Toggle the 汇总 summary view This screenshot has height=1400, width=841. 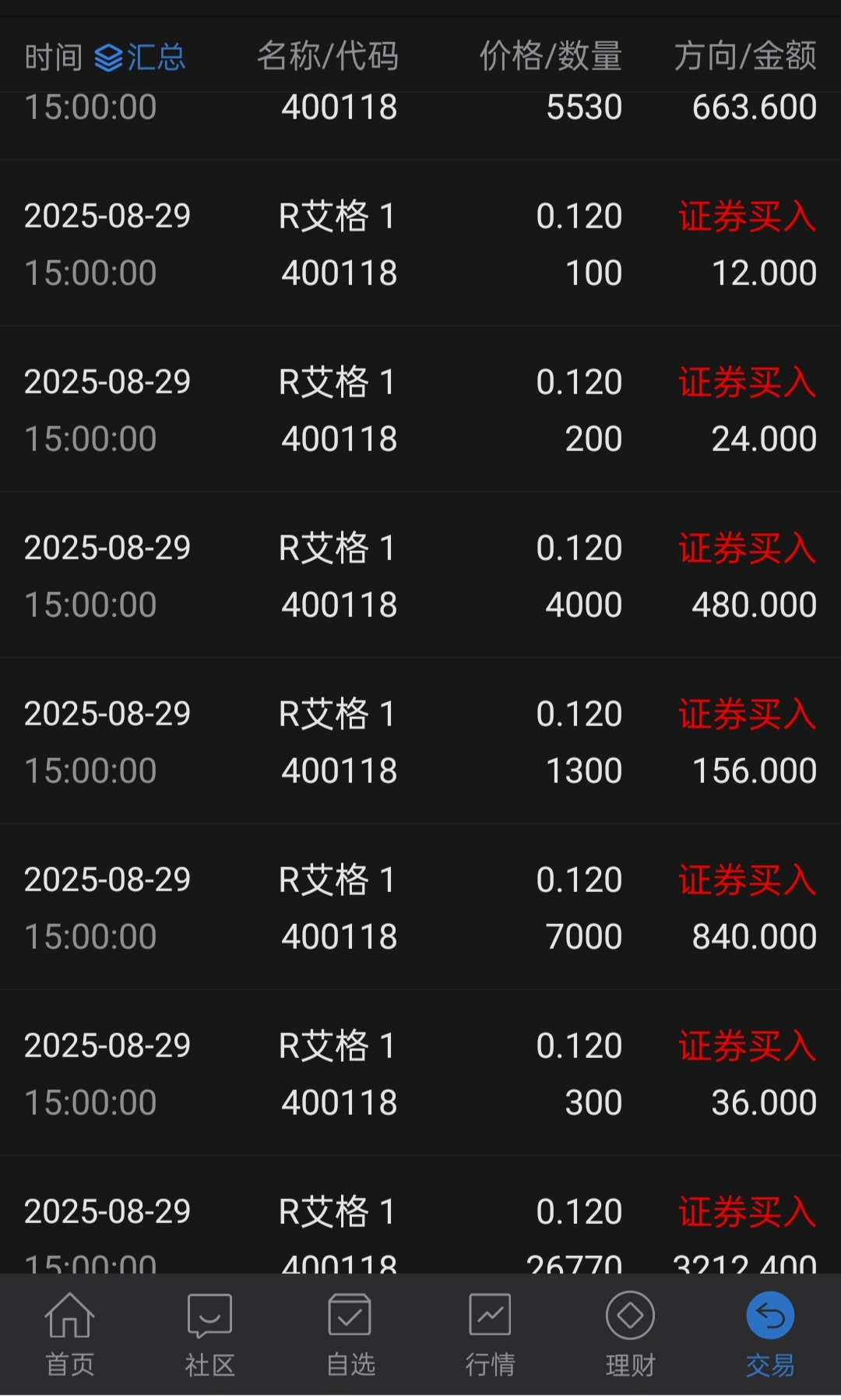coord(140,57)
